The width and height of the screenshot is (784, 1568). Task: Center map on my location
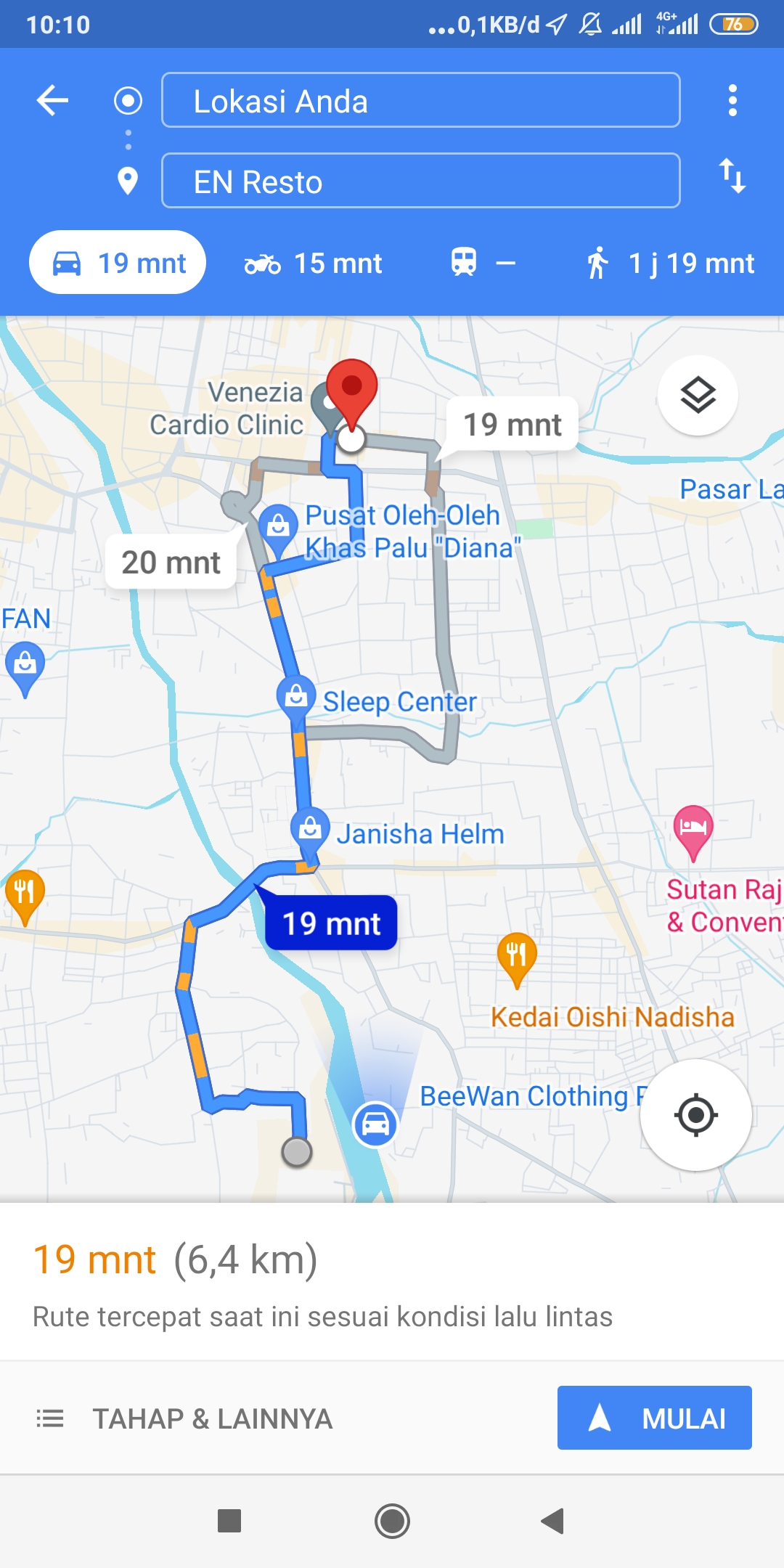(695, 1114)
